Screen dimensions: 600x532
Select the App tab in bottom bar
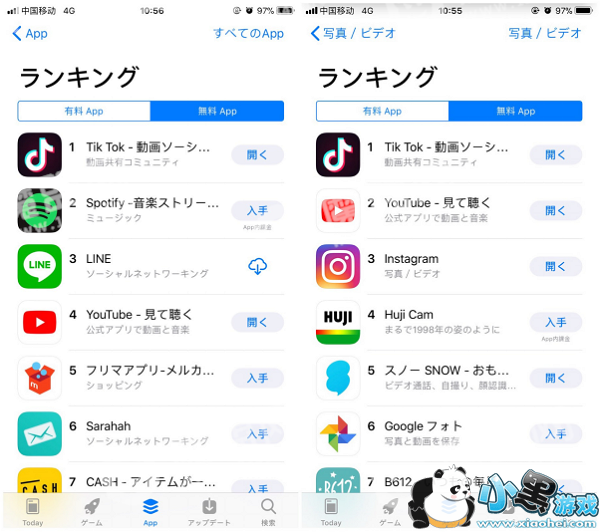150,511
